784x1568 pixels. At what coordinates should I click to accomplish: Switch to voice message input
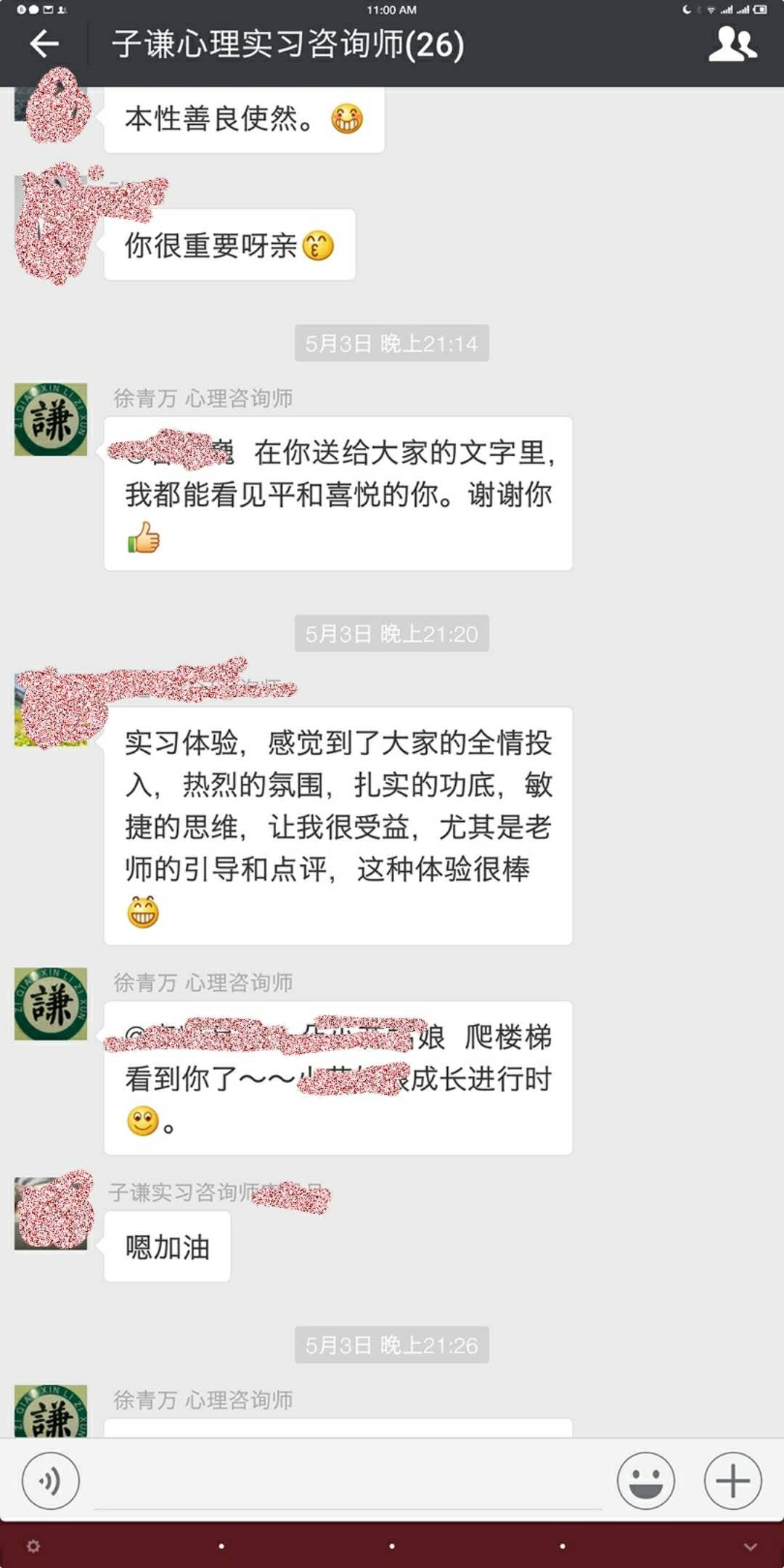pyautogui.click(x=50, y=1480)
